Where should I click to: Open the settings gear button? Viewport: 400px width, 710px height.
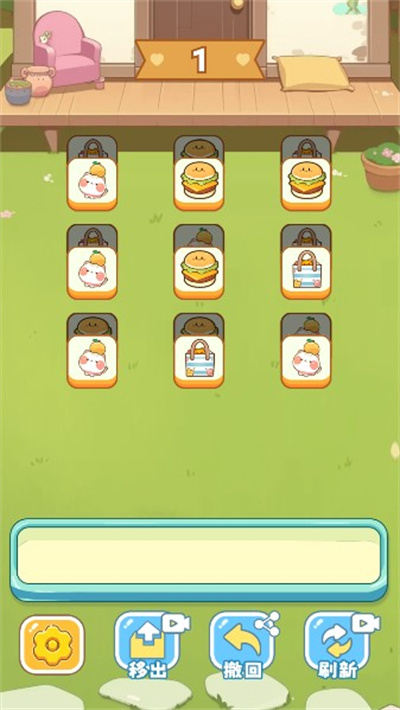[52, 644]
